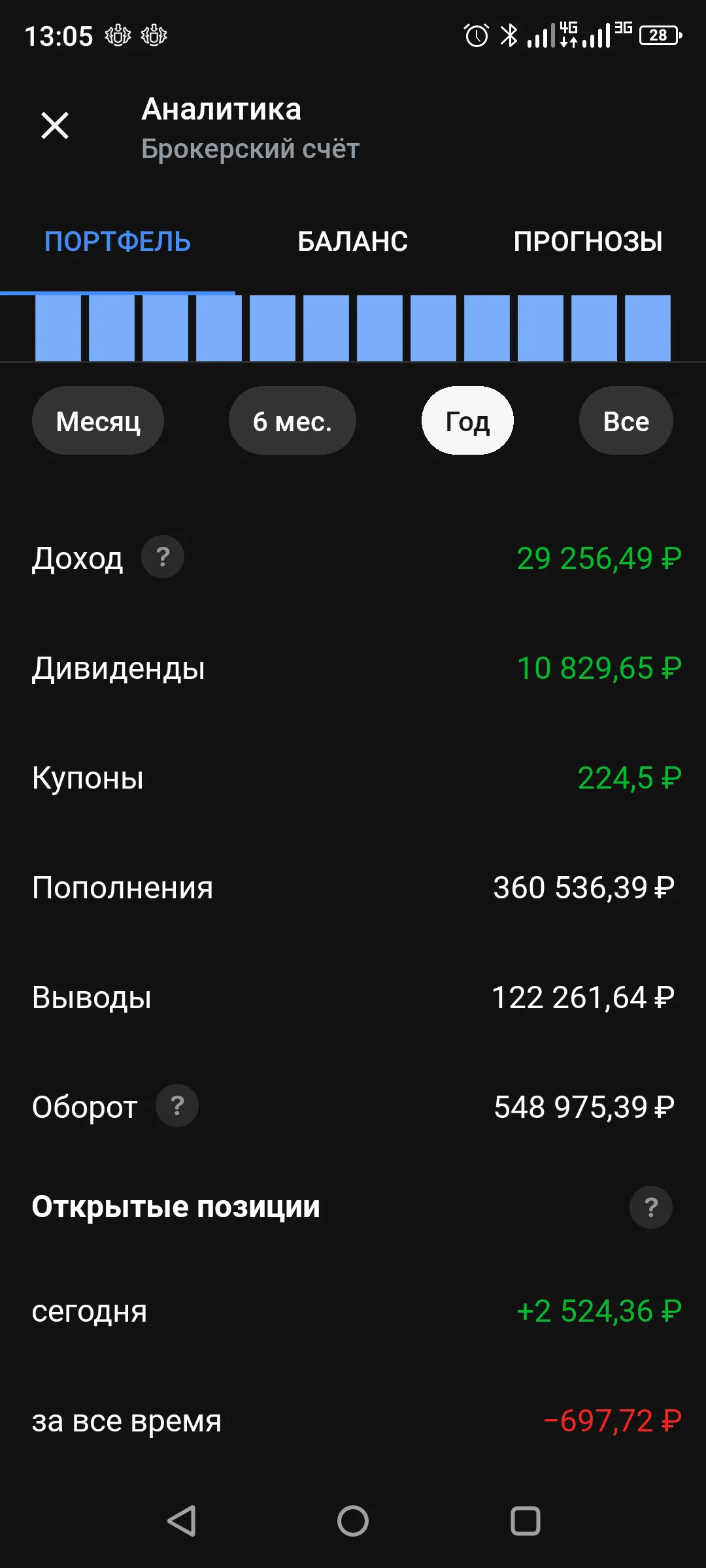Return to the home screen

(353, 1521)
